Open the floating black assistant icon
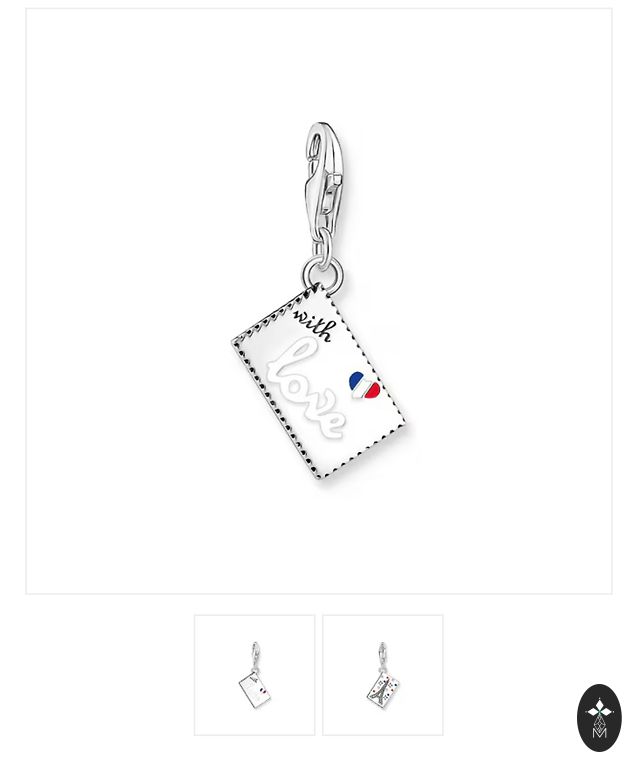 599,718
